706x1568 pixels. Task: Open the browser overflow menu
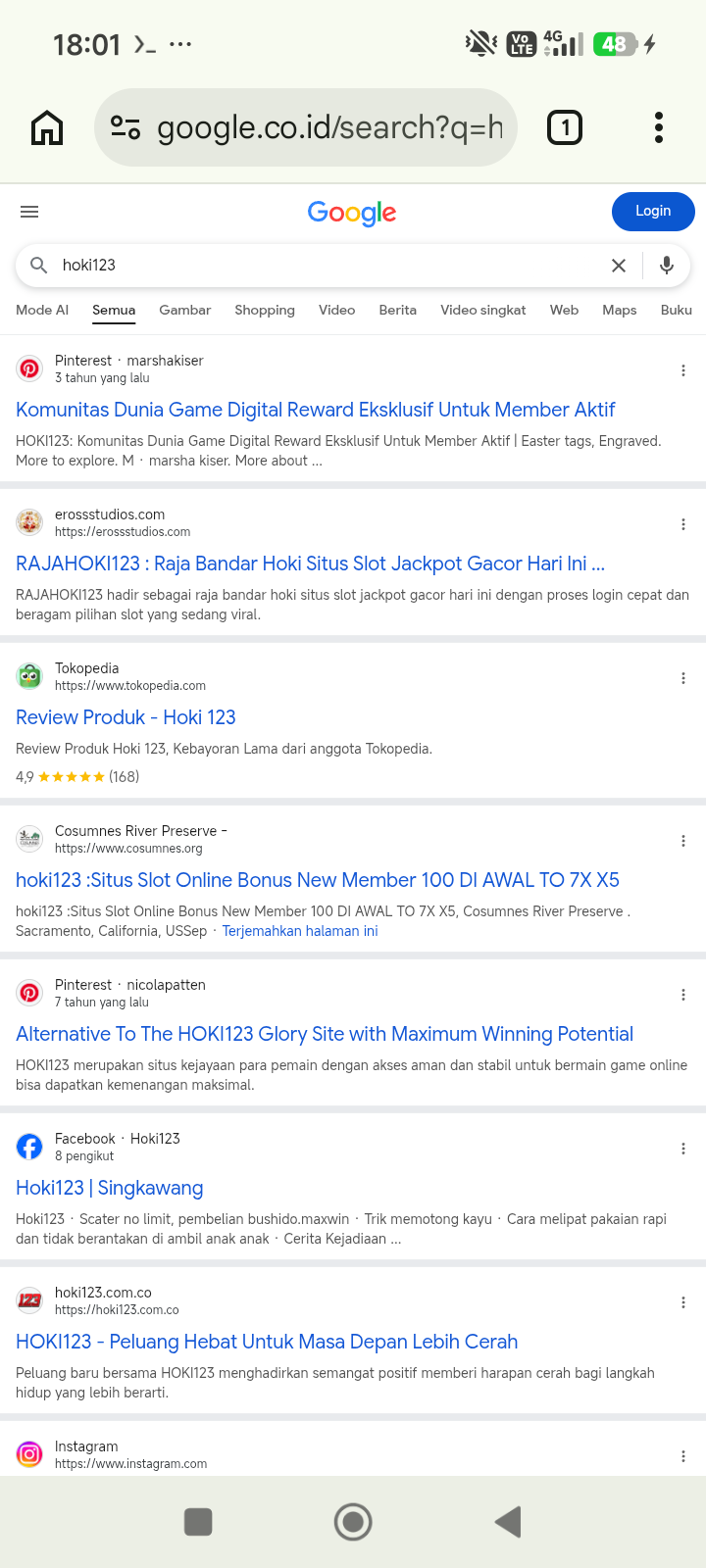pos(659,127)
